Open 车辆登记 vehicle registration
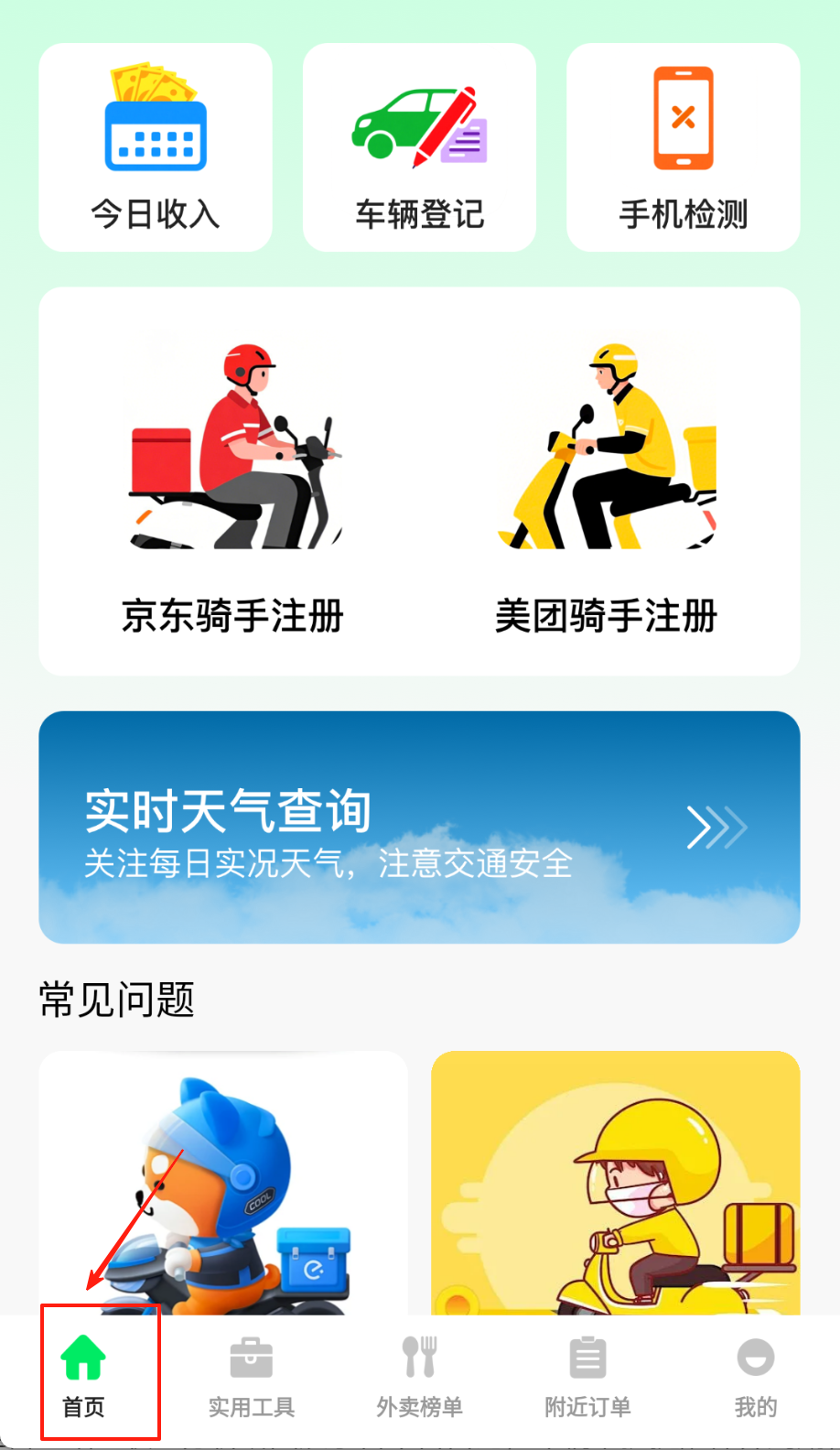 tap(419, 148)
